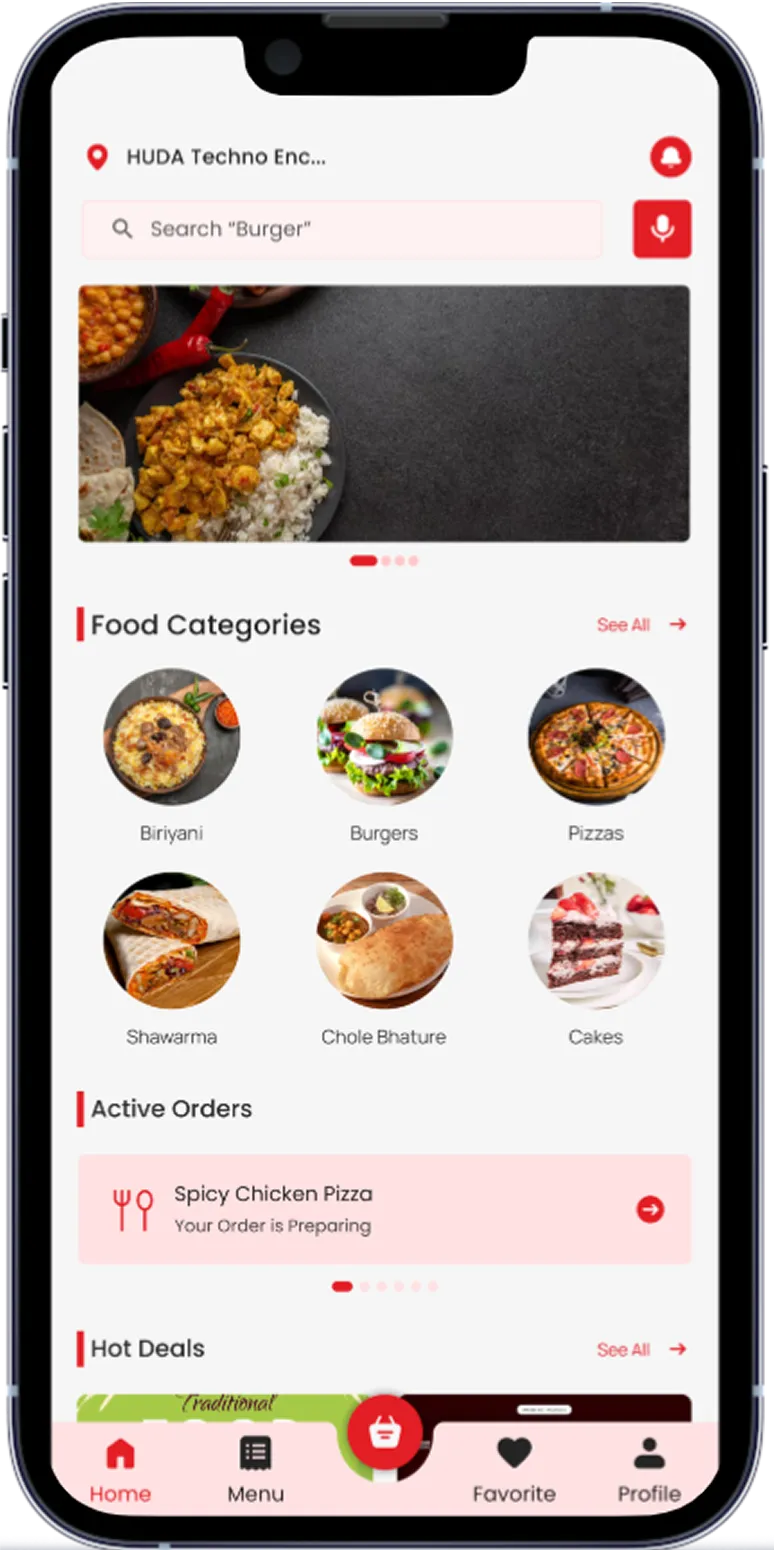774x1550 pixels.
Task: Open the notifications bell
Action: pos(670,157)
